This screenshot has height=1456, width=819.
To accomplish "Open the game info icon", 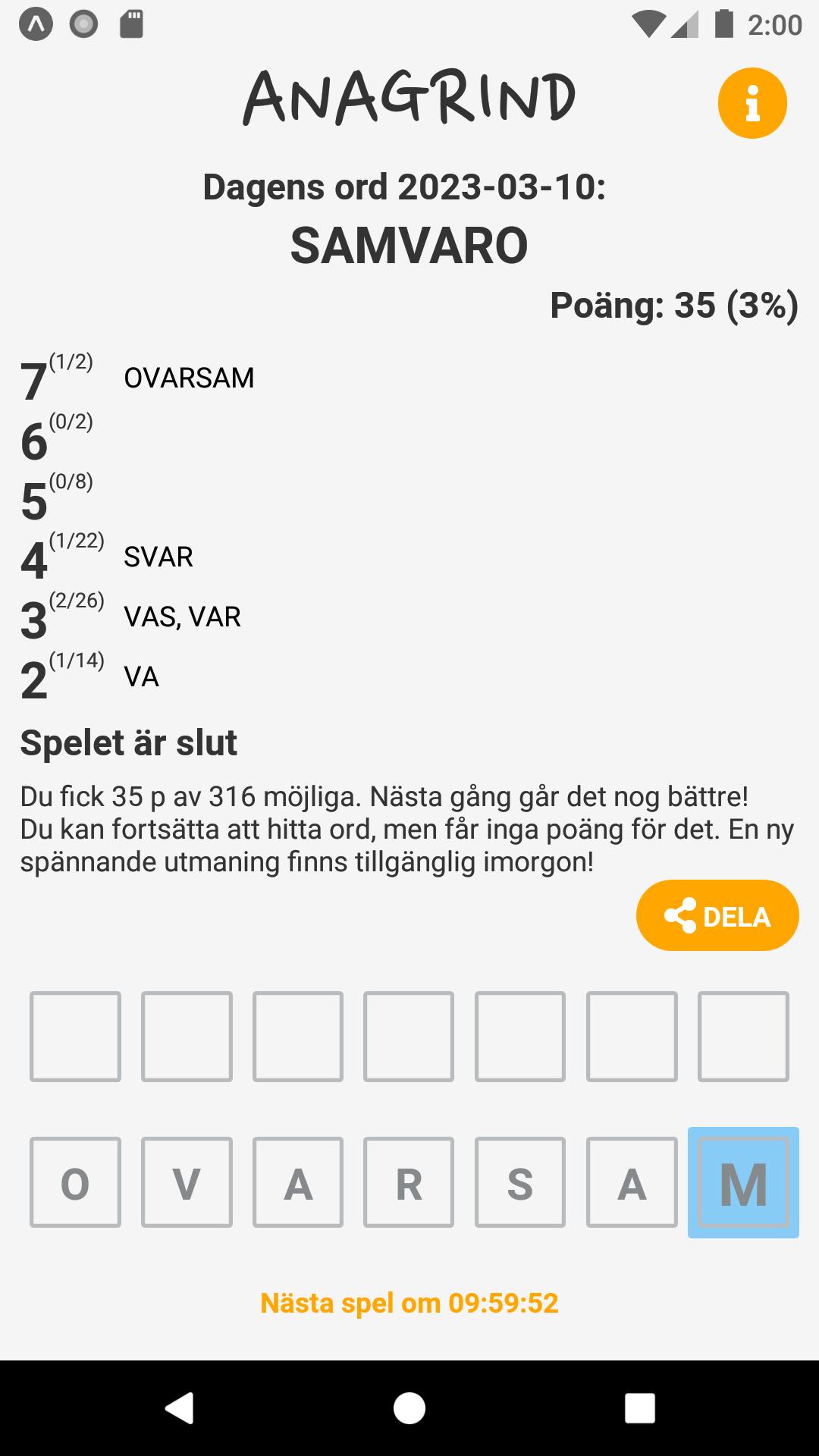I will coord(752,103).
